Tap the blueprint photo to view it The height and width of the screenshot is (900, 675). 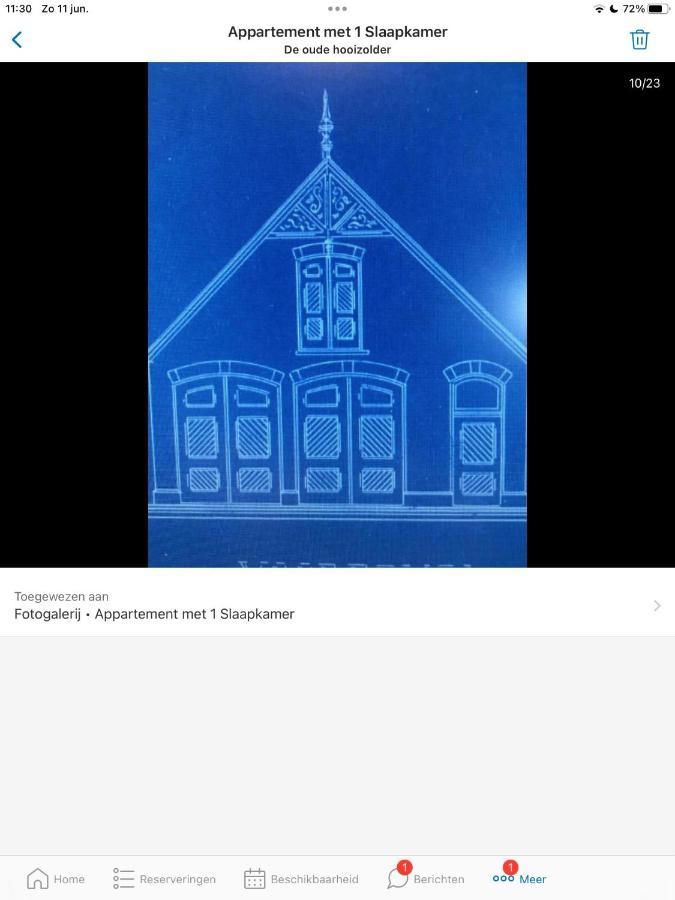(337, 315)
